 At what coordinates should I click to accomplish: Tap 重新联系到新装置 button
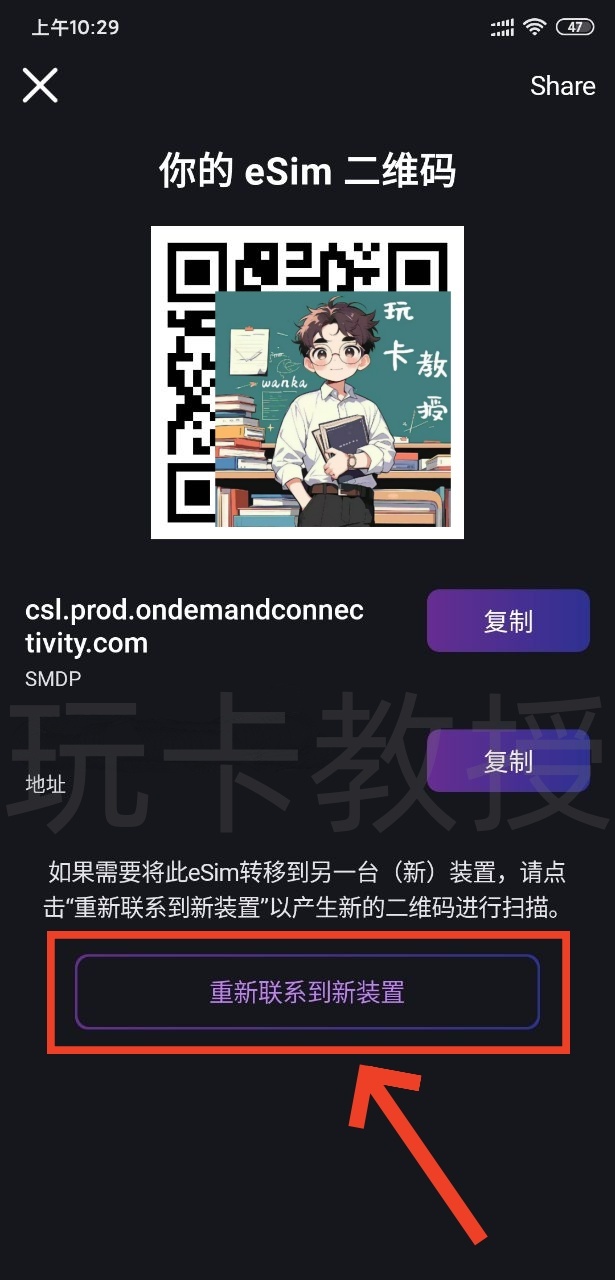pyautogui.click(x=307, y=992)
